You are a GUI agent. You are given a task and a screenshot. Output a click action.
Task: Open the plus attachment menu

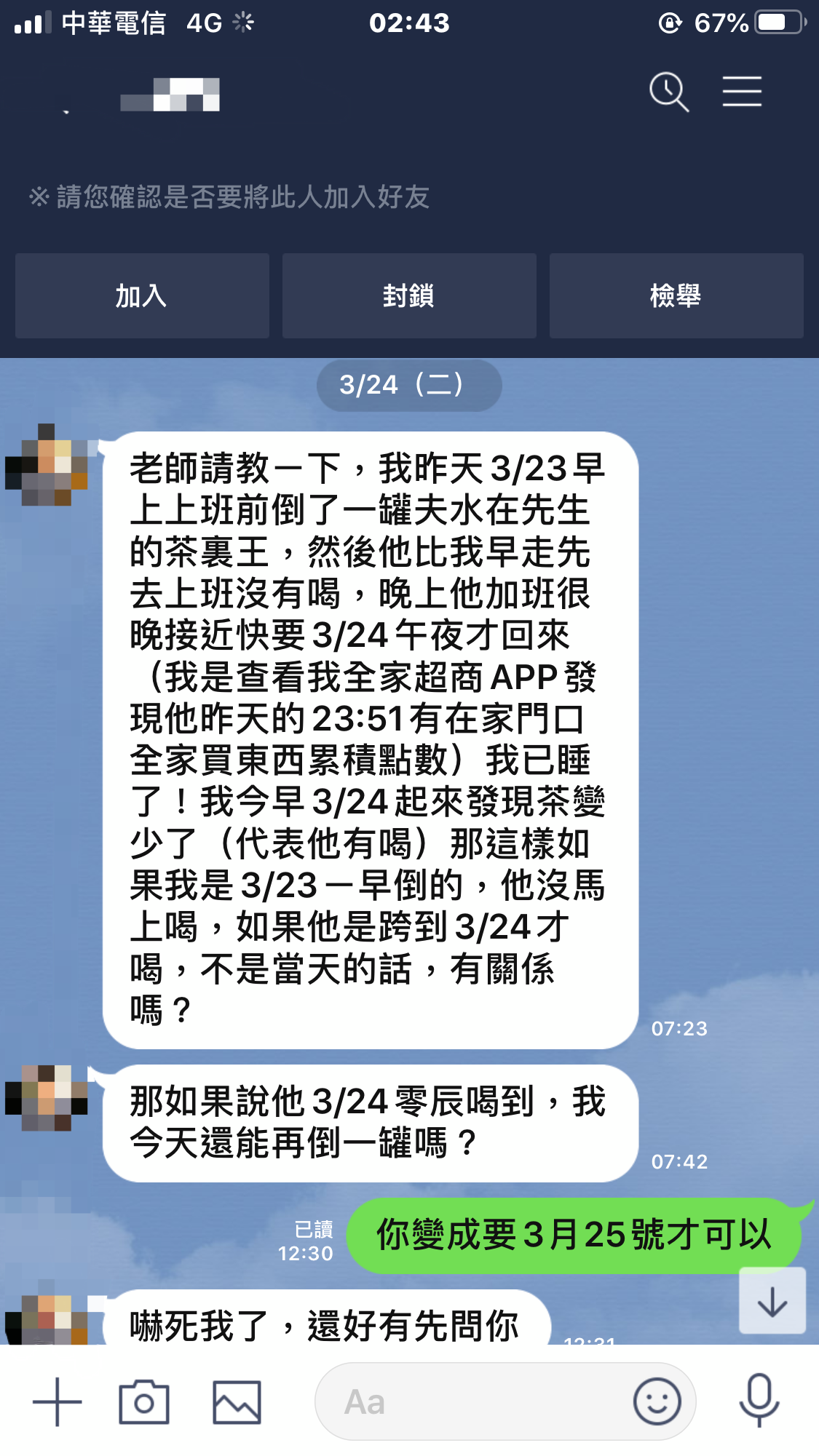click(x=58, y=1402)
